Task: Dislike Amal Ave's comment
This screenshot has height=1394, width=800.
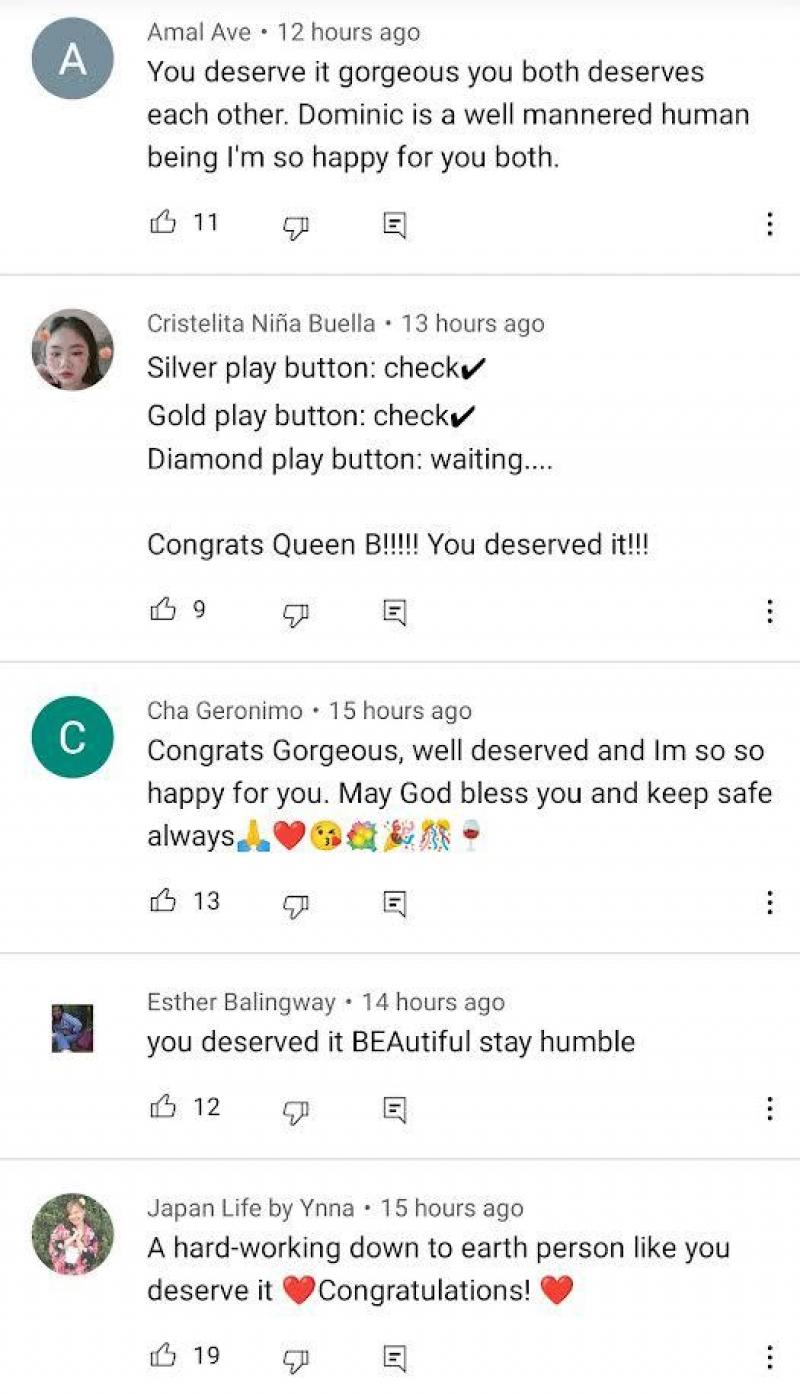Action: pyautogui.click(x=295, y=226)
